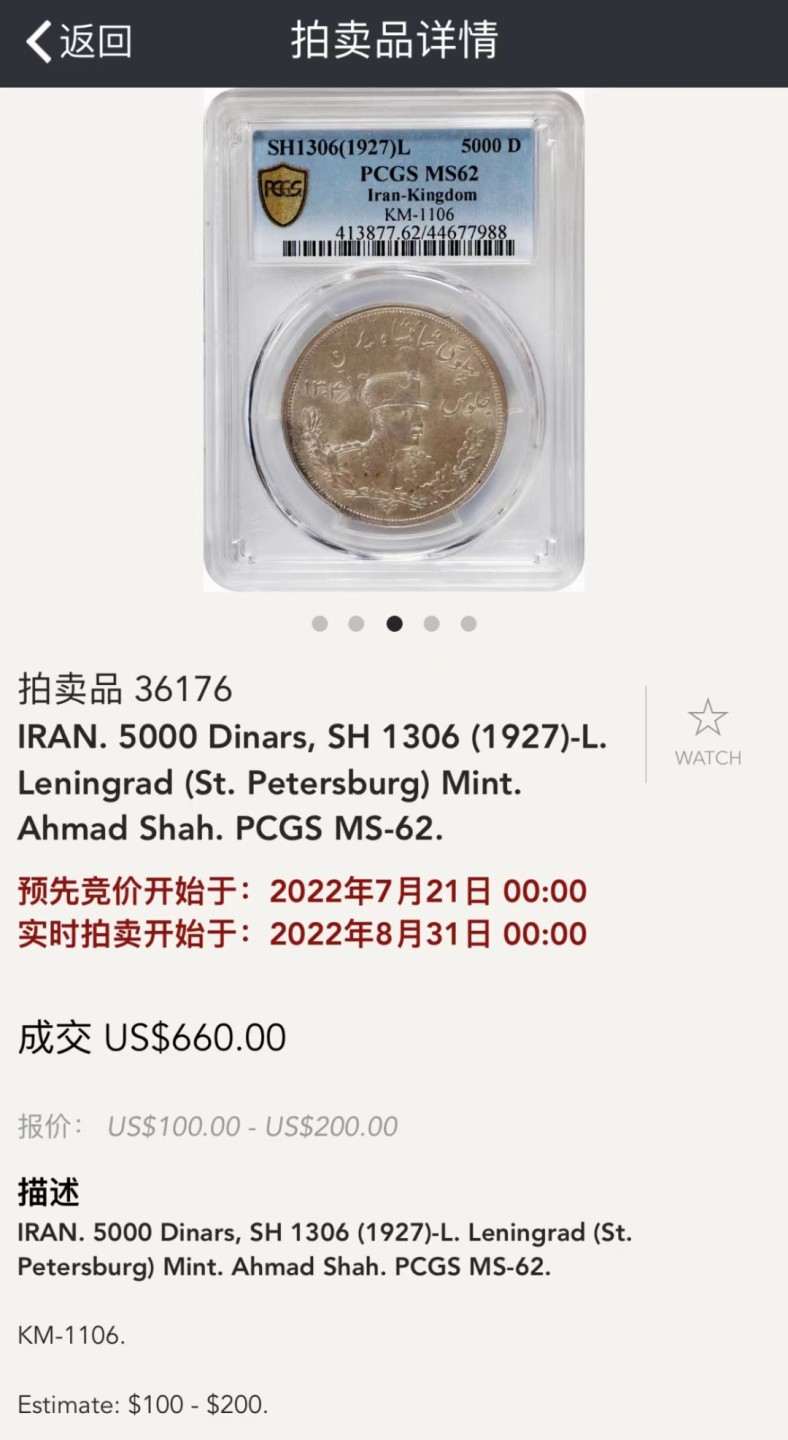The width and height of the screenshot is (788, 1440).
Task: Select the second carousel dot indicator
Action: point(357,623)
